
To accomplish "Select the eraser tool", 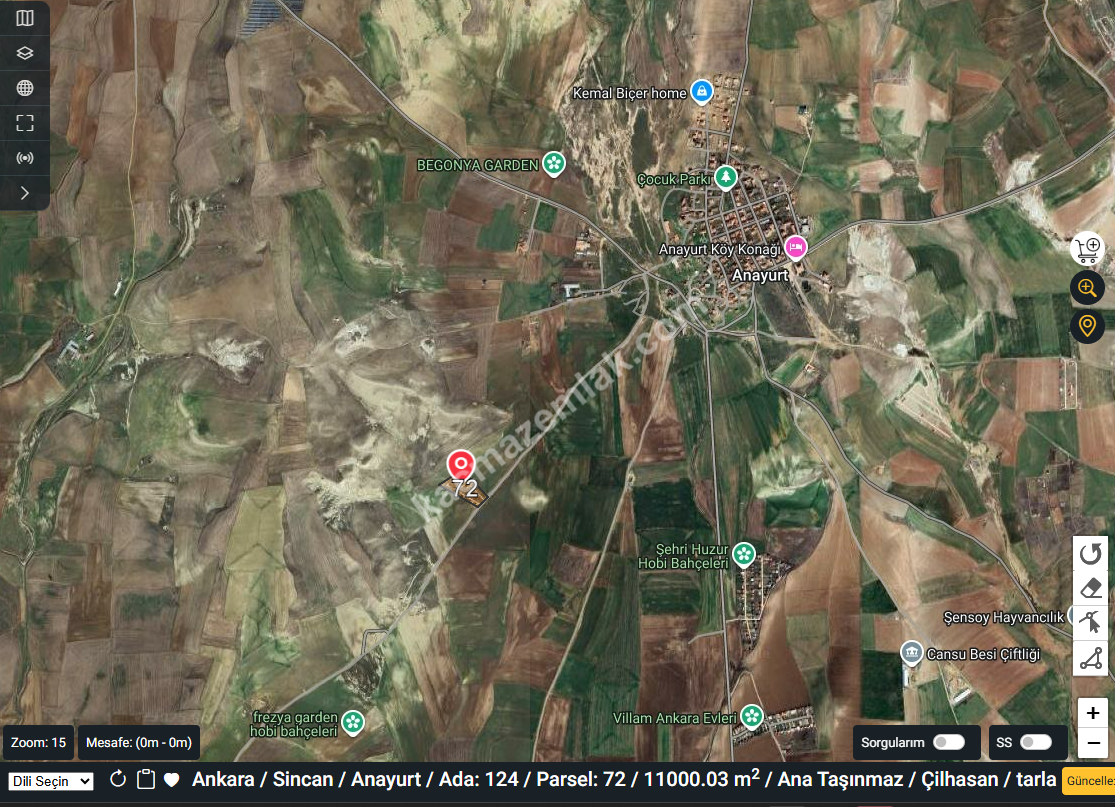I will tap(1091, 588).
